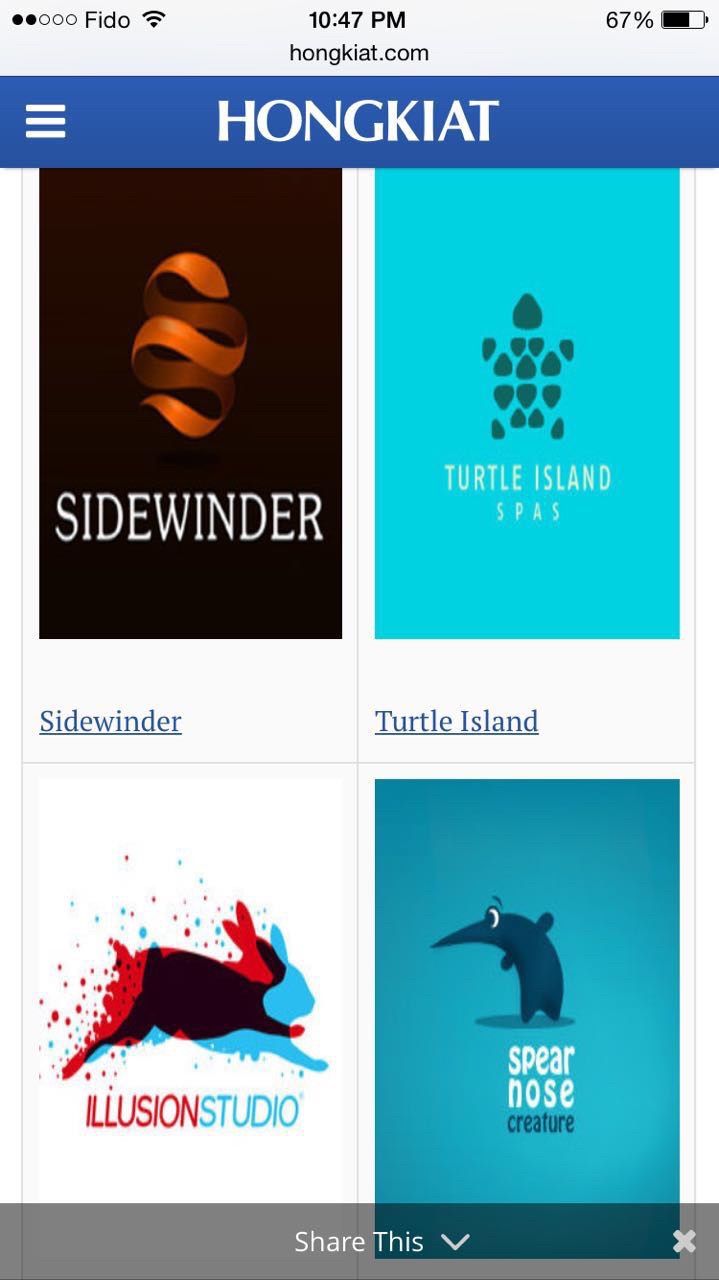Tap the hongkiat.com address bar
The width and height of the screenshot is (719, 1280).
tap(359, 53)
